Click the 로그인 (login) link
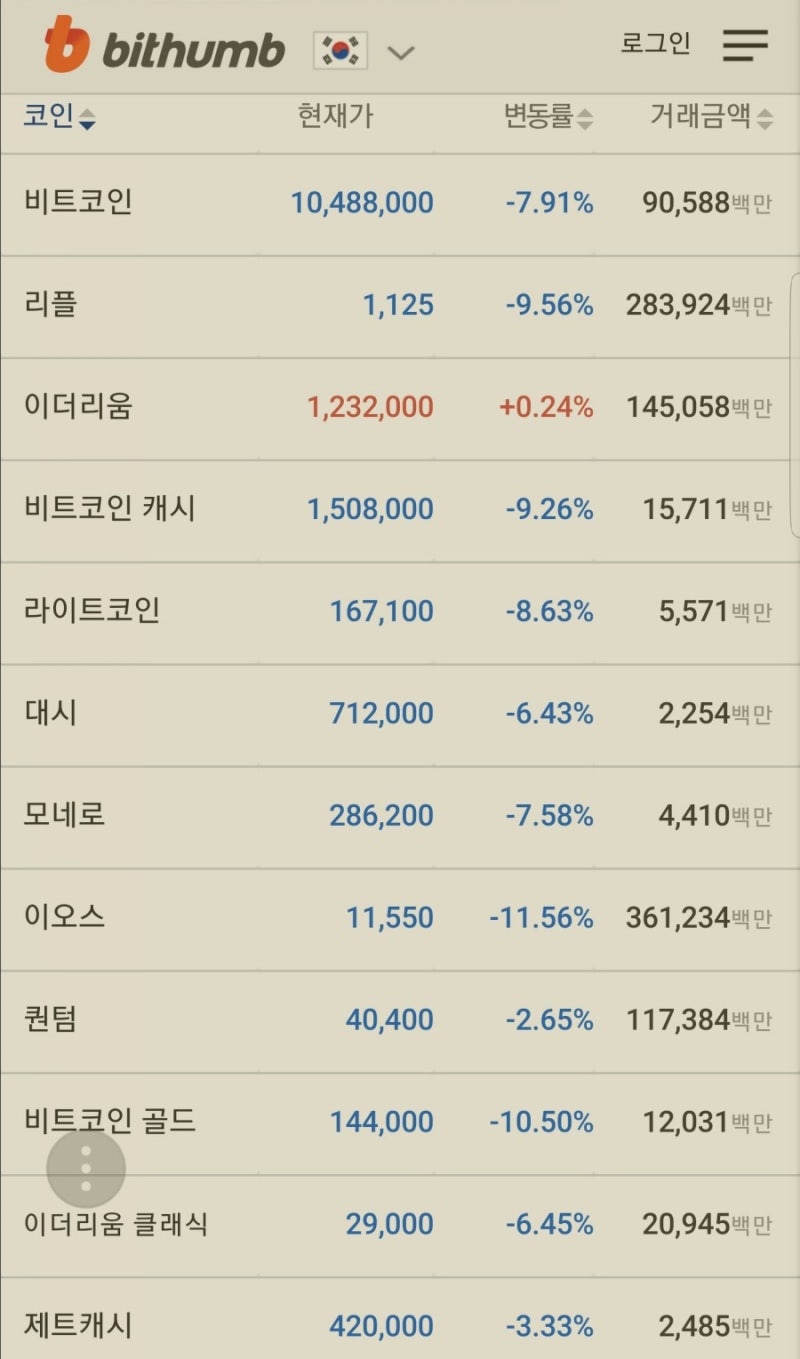Screen dimensions: 800x1359 click(x=655, y=46)
